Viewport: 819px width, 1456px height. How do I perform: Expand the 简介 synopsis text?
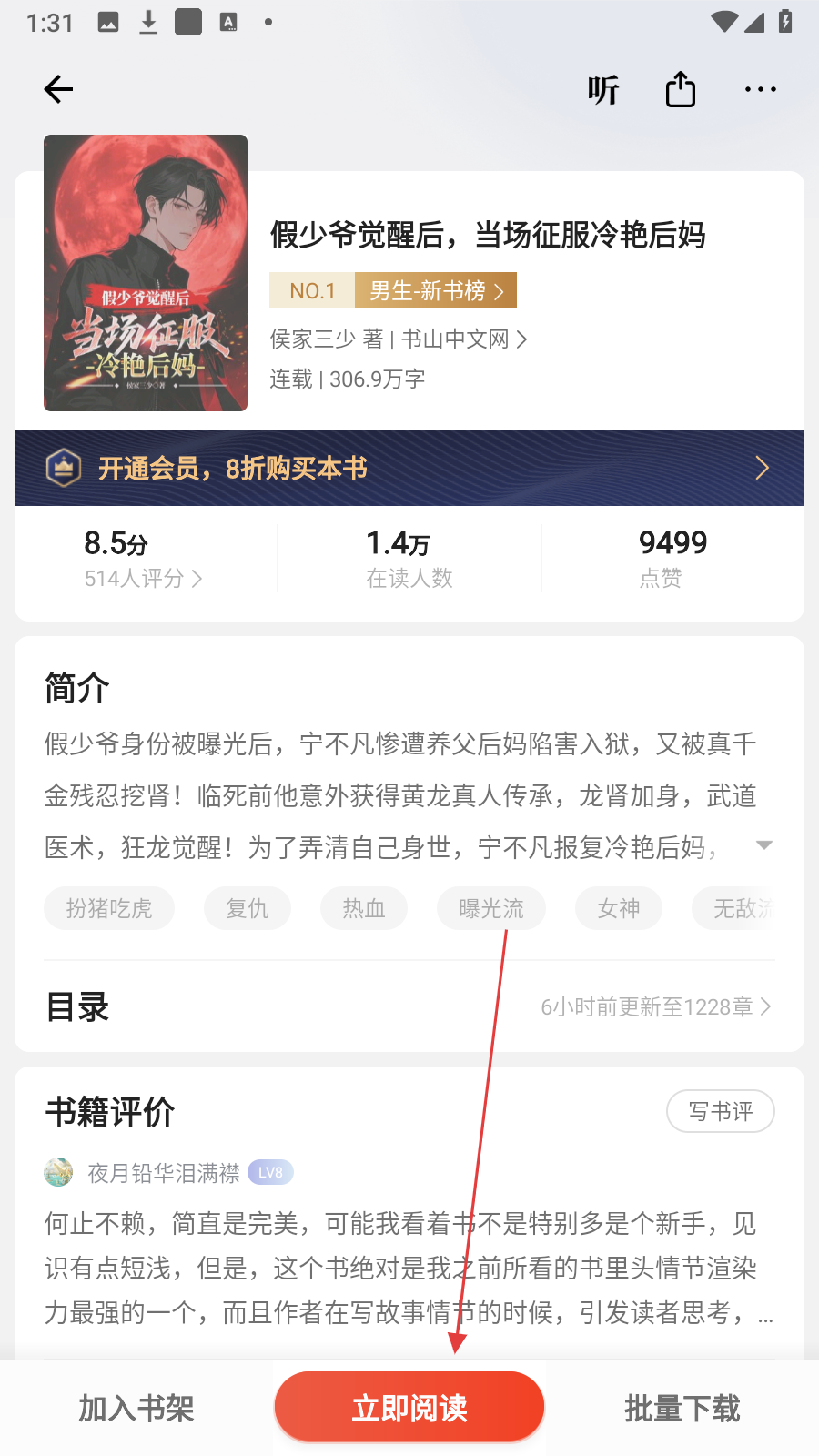tap(764, 845)
